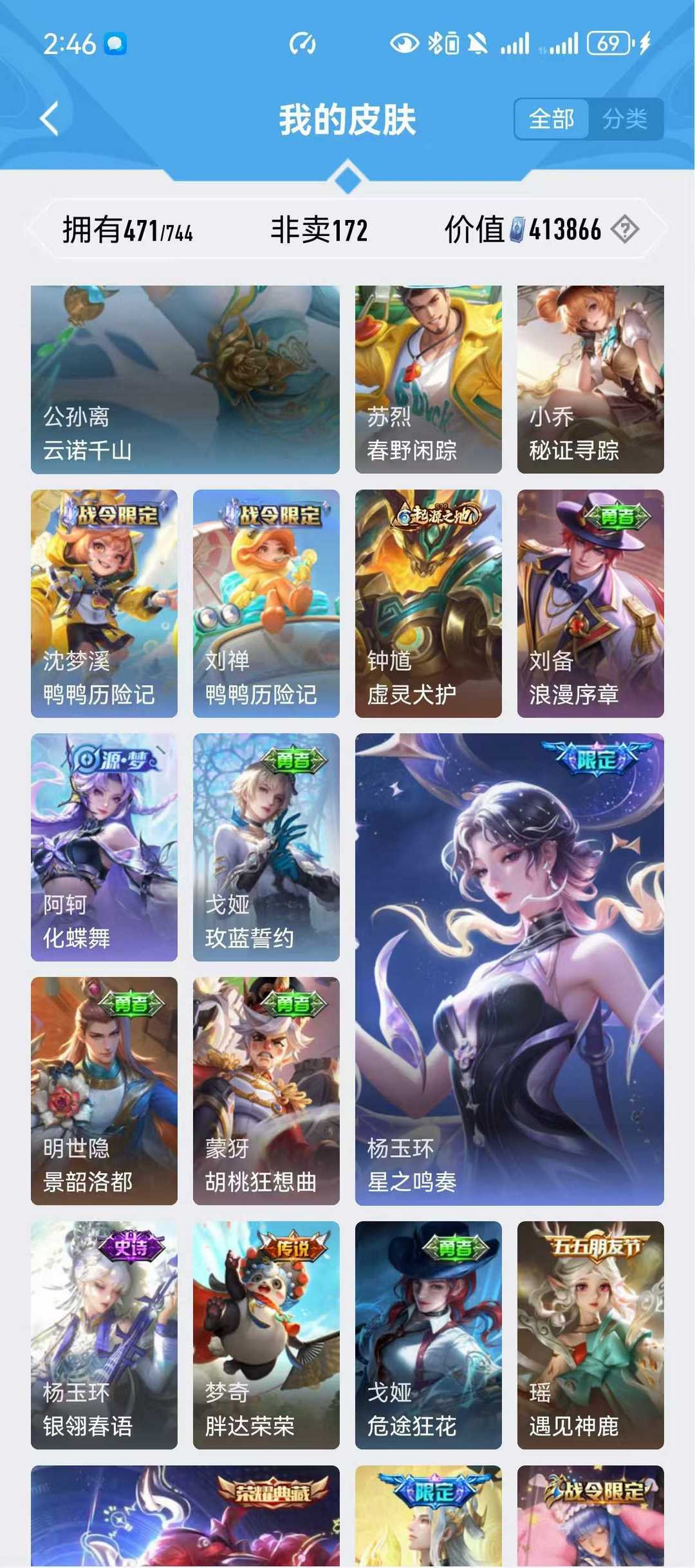Select 瑶 遇见神鹿 skin card

click(x=590, y=1335)
